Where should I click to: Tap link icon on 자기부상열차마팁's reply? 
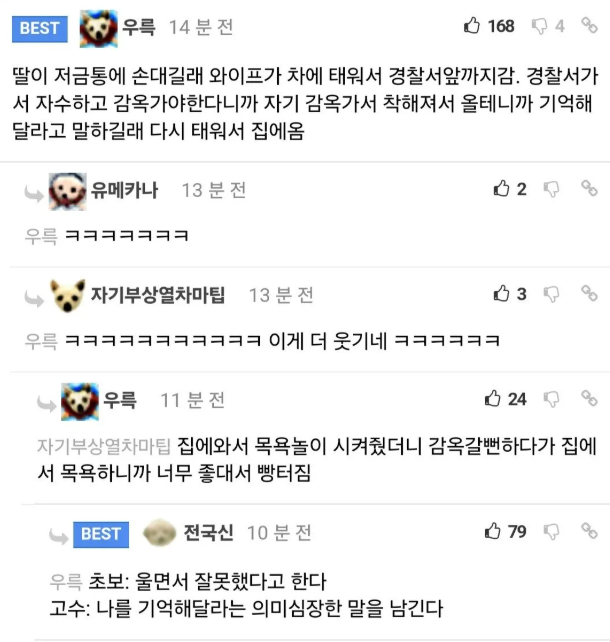589,293
